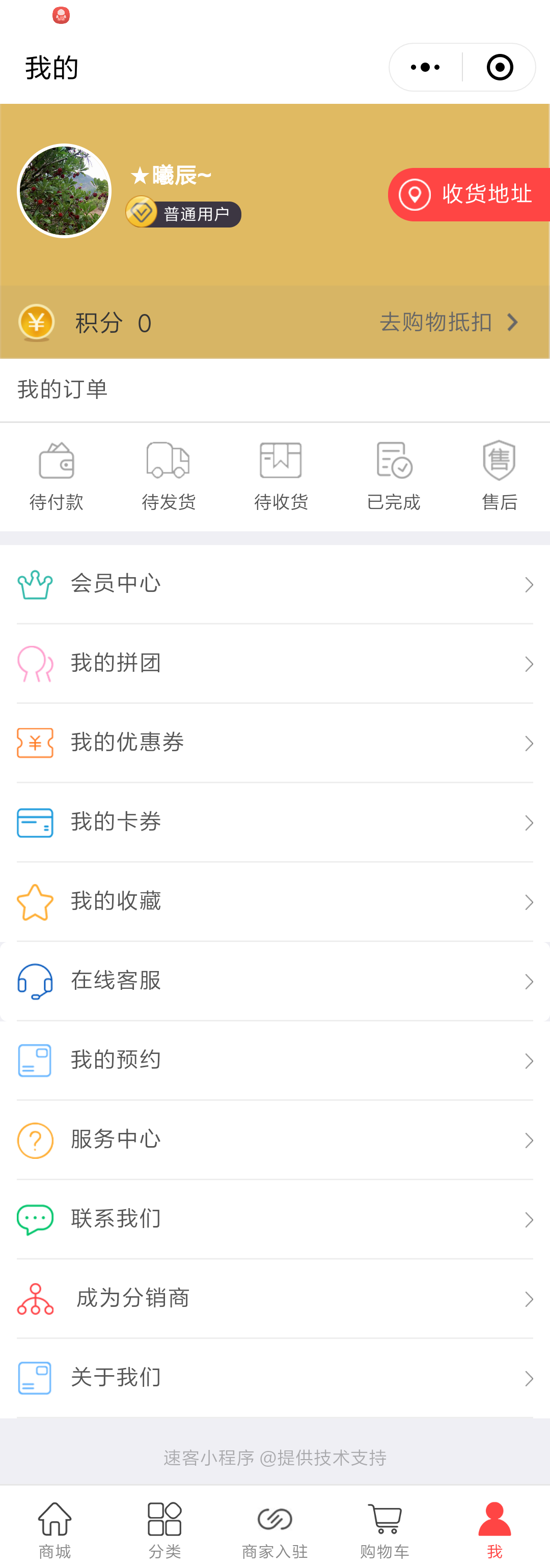
Task: Switch to the 商城 tab
Action: pos(55,1529)
